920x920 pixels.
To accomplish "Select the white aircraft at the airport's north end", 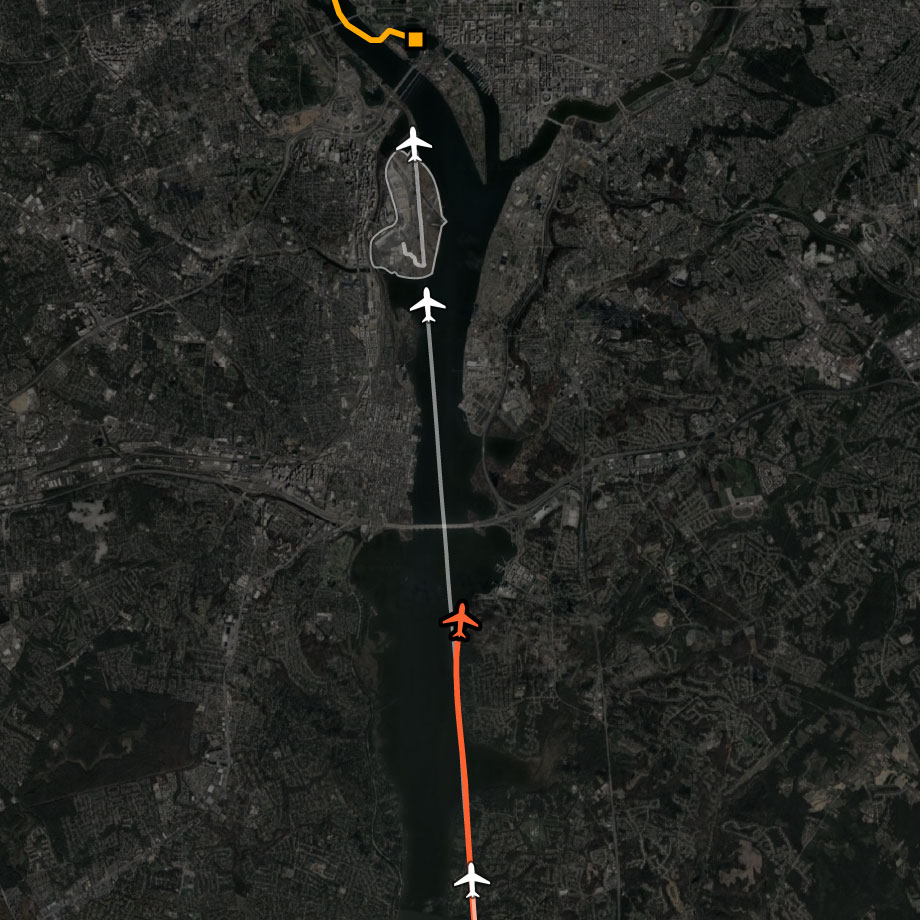I will click(414, 144).
